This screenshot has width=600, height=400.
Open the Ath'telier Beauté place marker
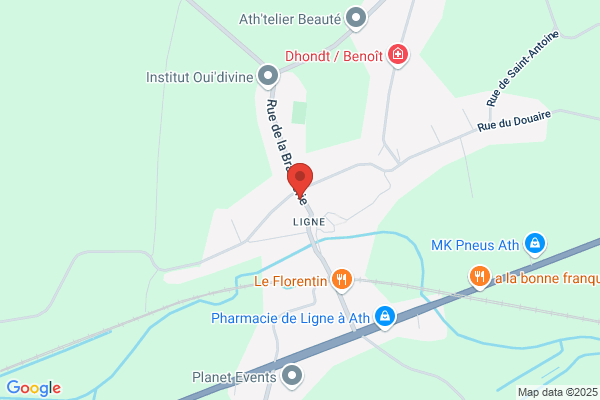tap(356, 18)
